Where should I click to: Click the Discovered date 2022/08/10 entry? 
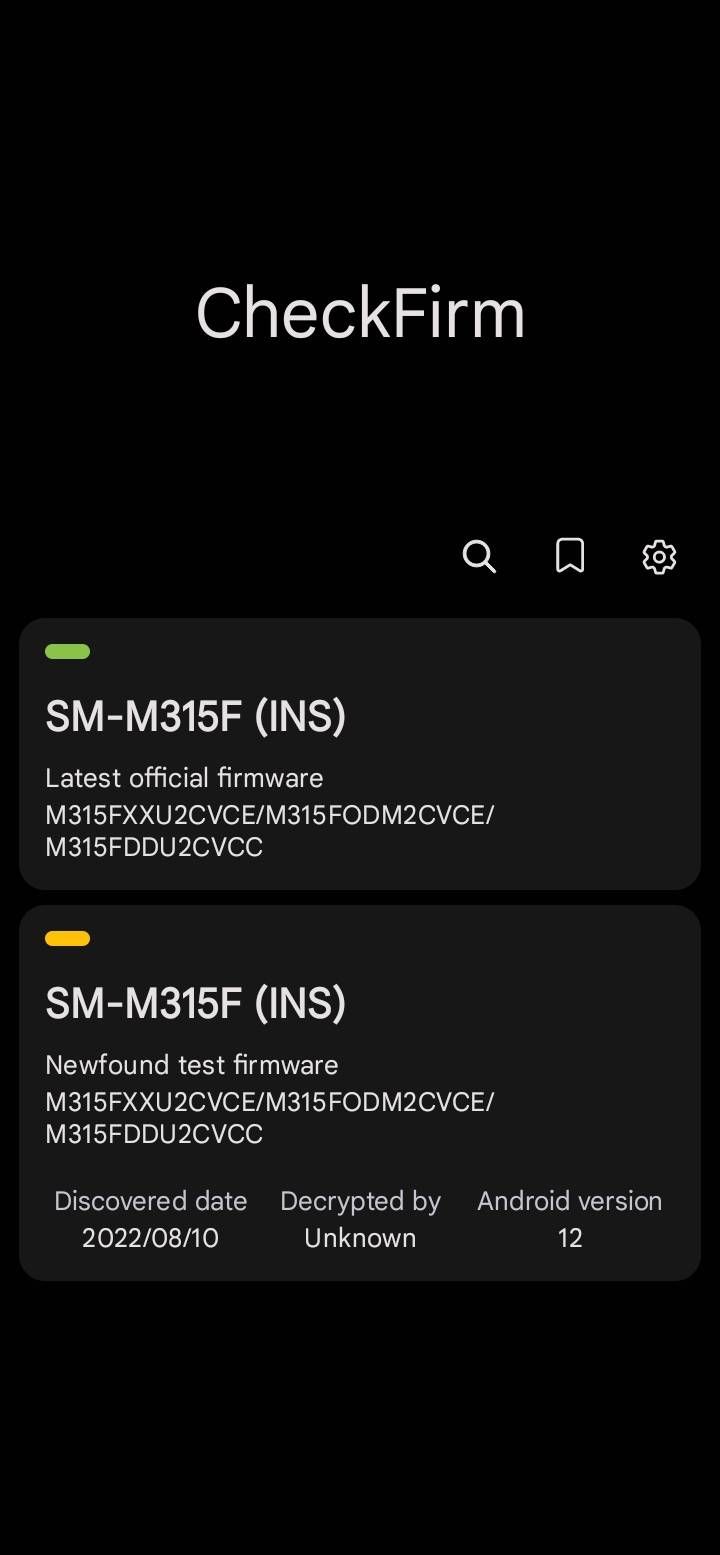(x=150, y=1219)
